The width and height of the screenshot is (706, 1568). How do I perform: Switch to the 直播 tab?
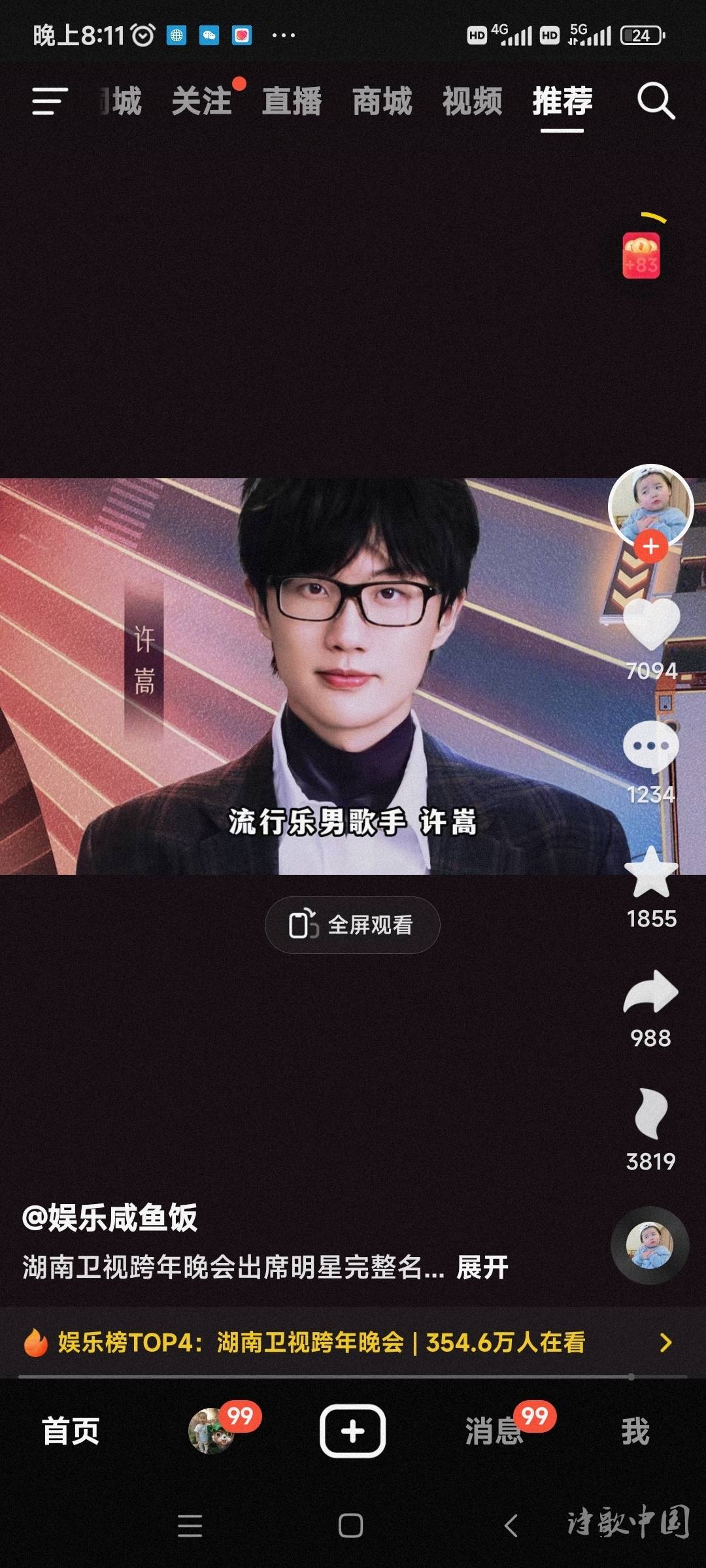[x=292, y=101]
